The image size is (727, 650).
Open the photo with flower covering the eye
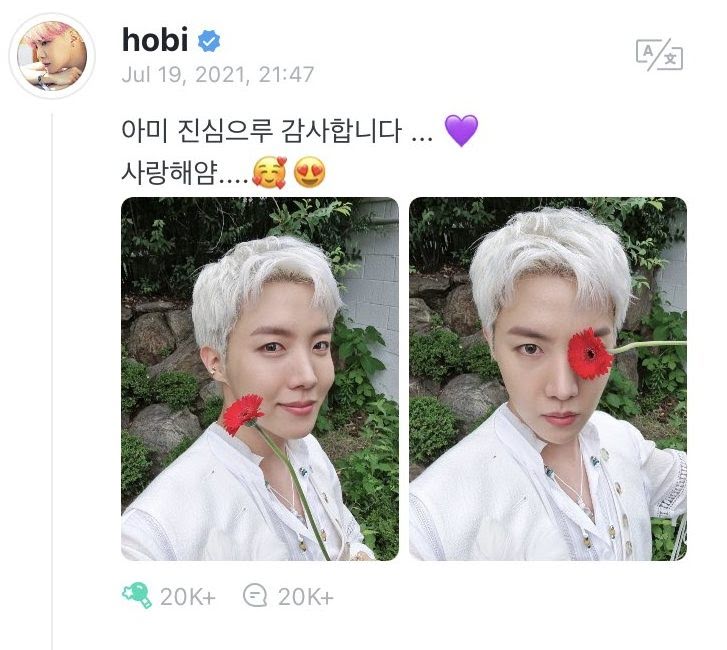click(548, 379)
